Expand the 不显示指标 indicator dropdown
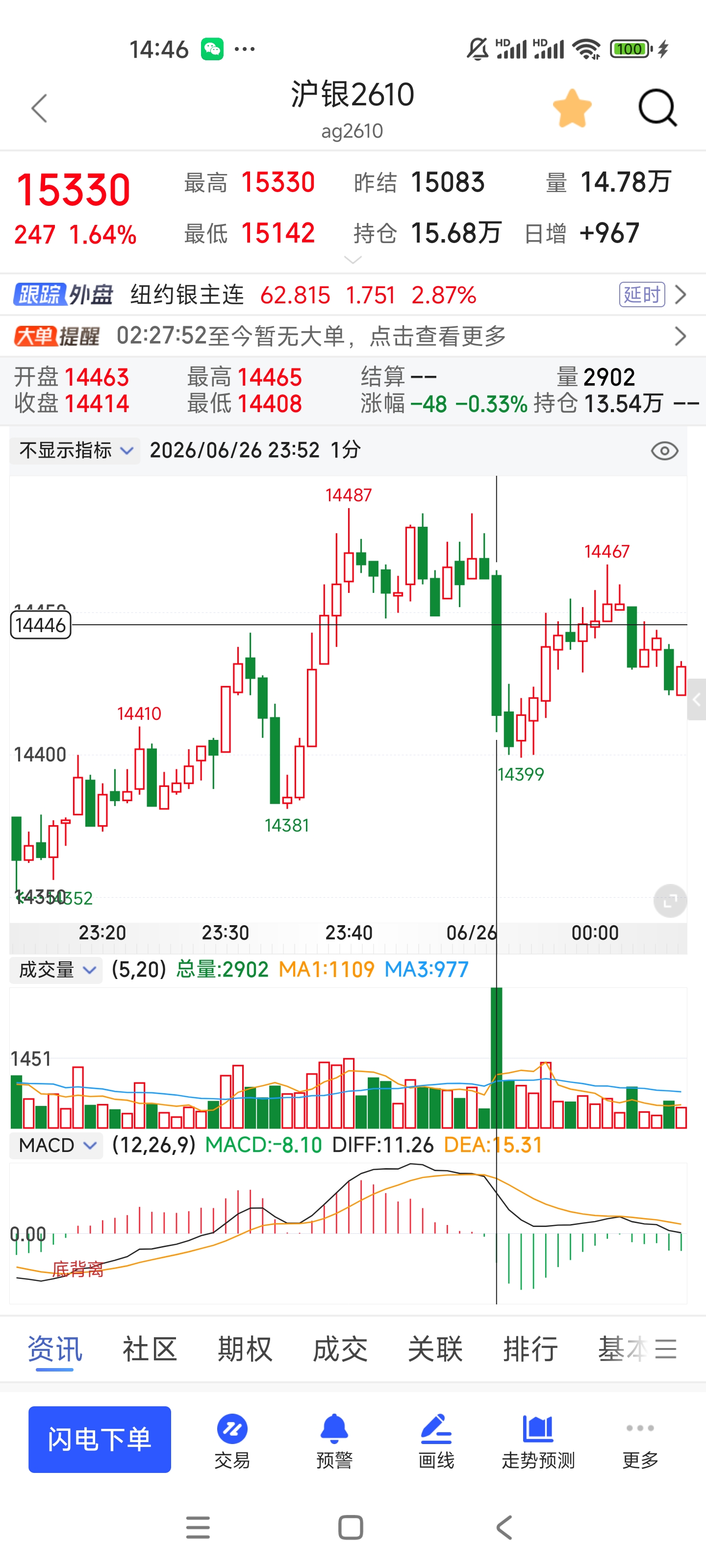706x1568 pixels. click(76, 450)
